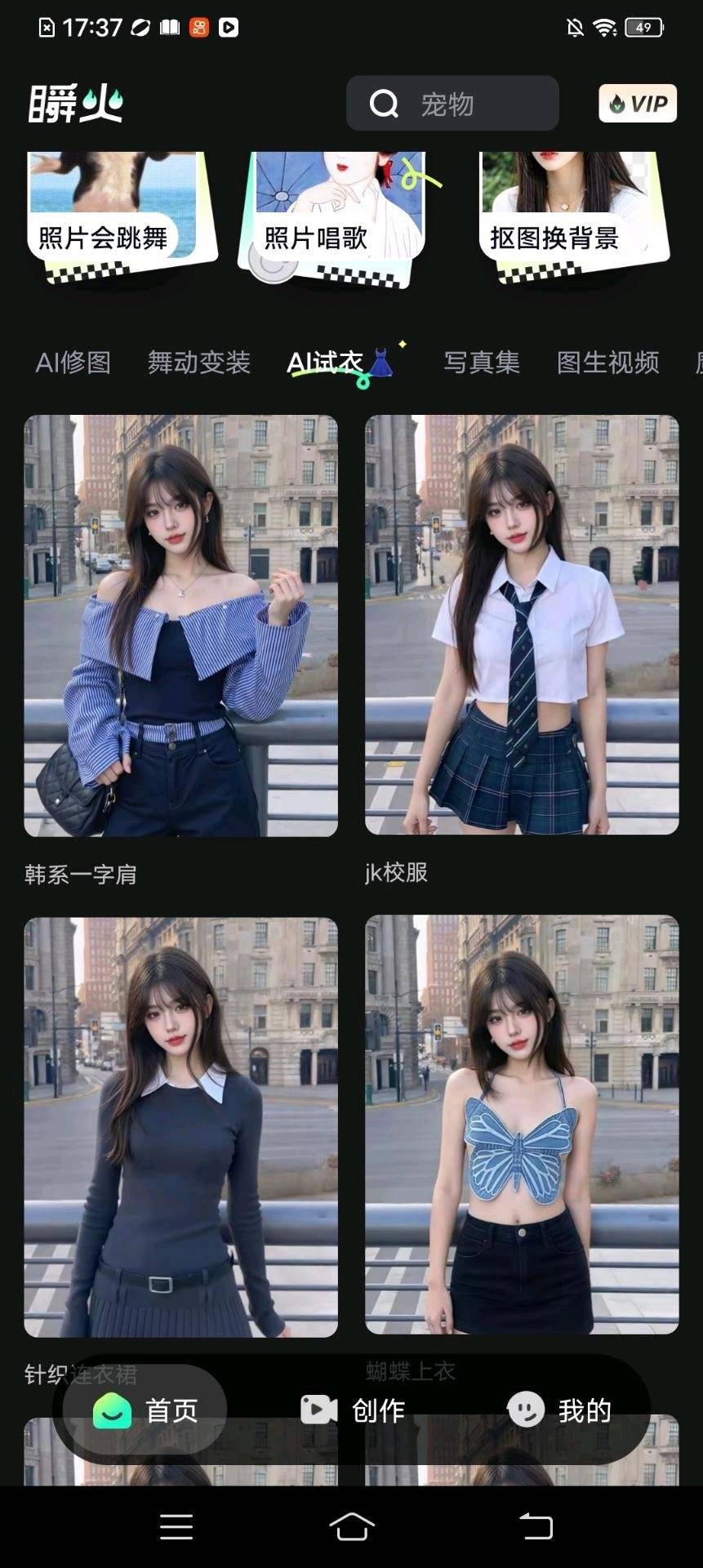The width and height of the screenshot is (703, 1568).
Task: Switch to the 图生视频 tab
Action: pyautogui.click(x=607, y=363)
